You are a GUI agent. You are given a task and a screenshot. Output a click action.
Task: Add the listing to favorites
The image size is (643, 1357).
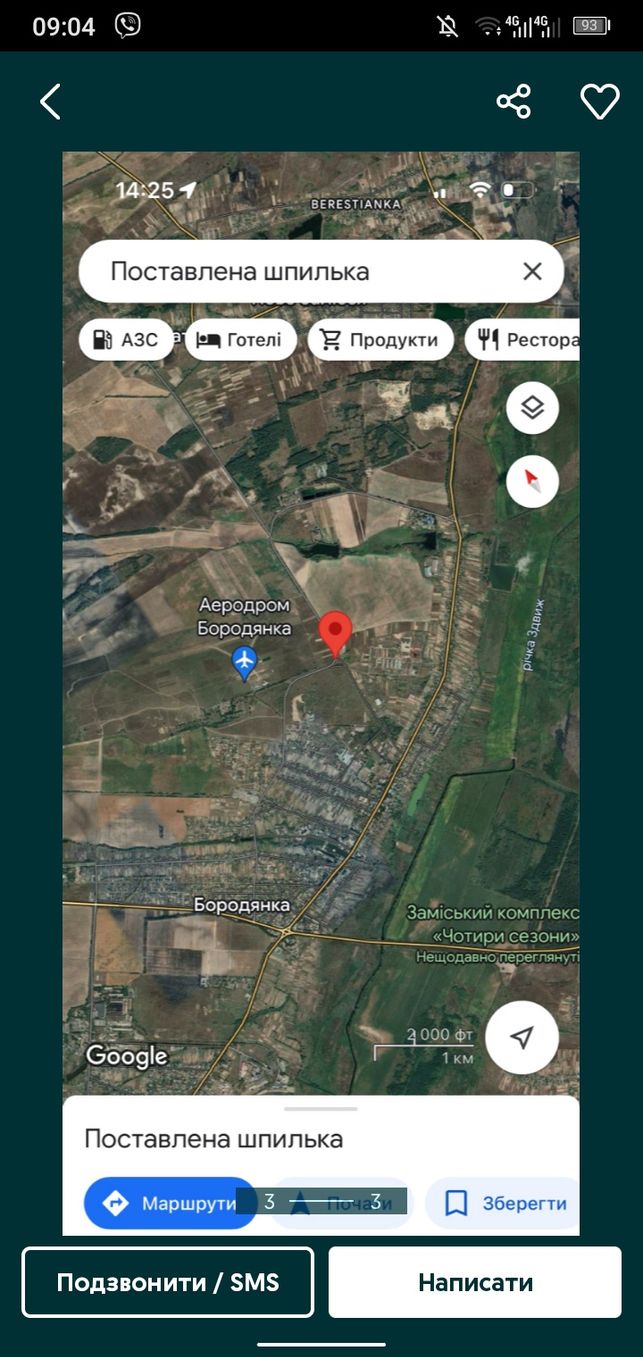(600, 101)
